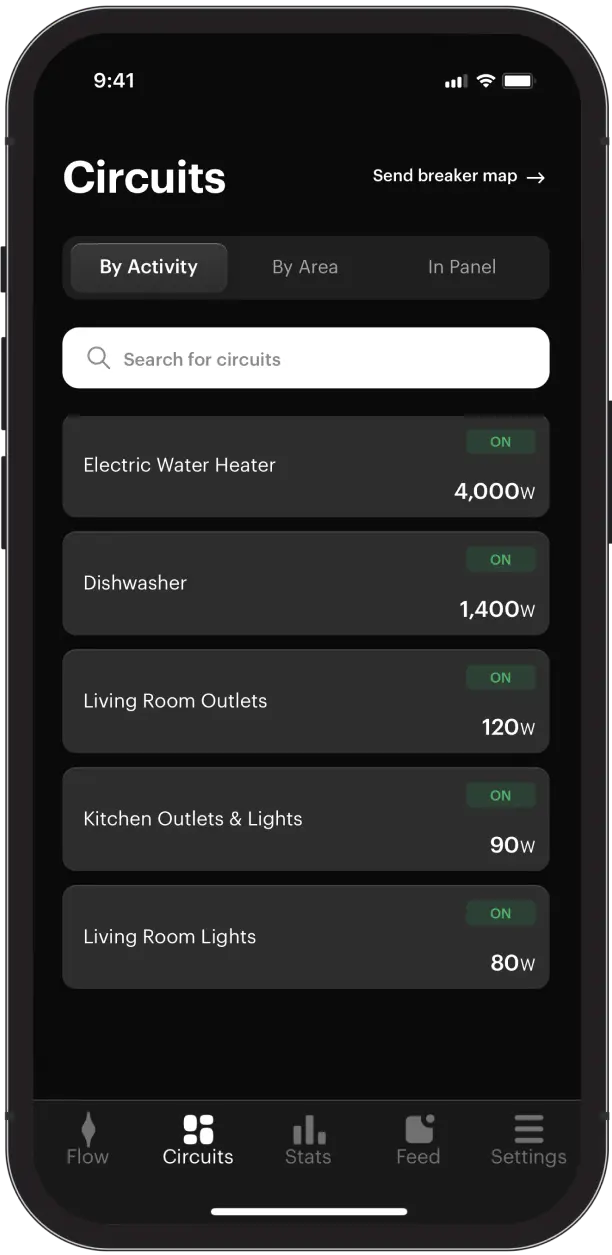Tap the Send breaker map link
The height and width of the screenshot is (1255, 612).
click(x=458, y=176)
